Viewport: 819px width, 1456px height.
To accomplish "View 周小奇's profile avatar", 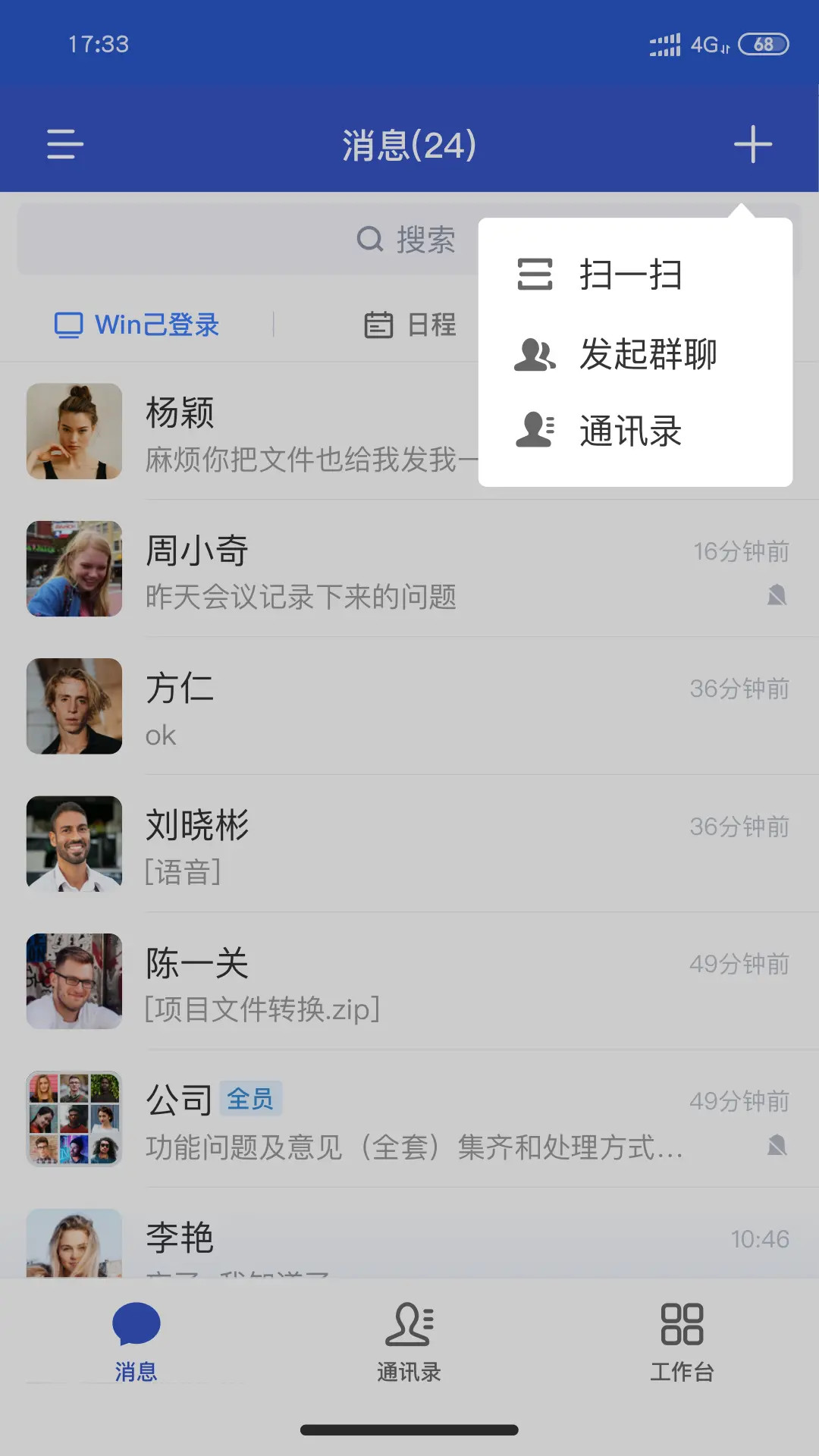I will (x=74, y=568).
